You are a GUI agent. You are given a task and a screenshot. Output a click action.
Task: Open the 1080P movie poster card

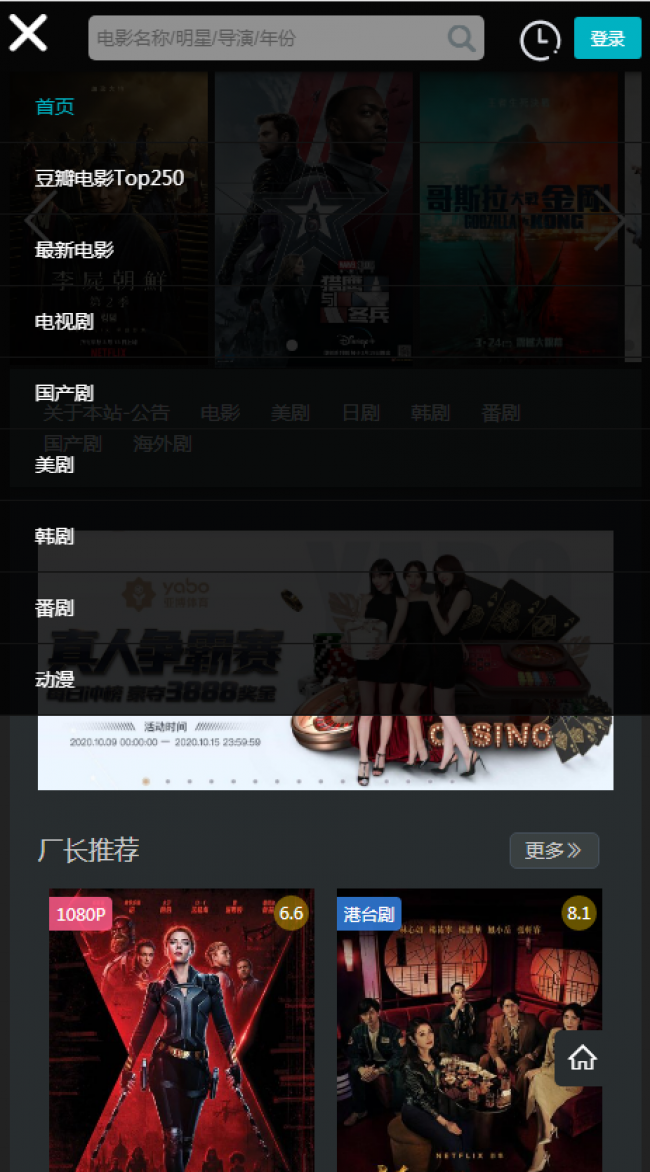(181, 1030)
